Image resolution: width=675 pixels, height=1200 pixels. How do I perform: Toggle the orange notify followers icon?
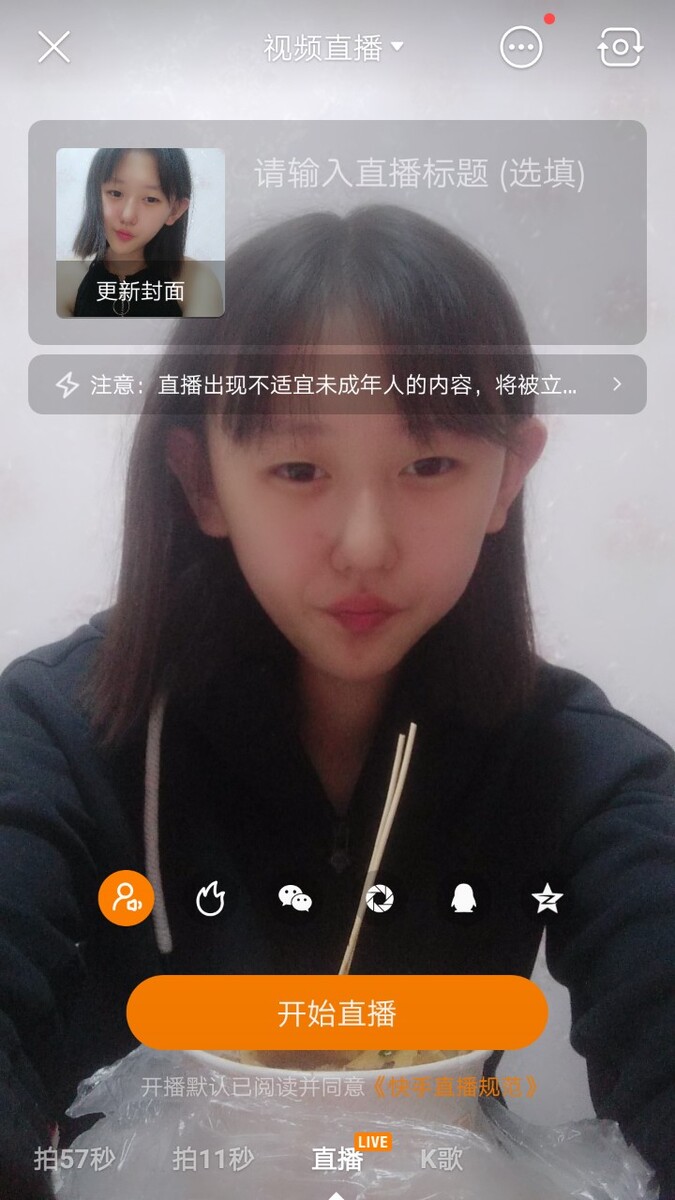pyautogui.click(x=126, y=899)
